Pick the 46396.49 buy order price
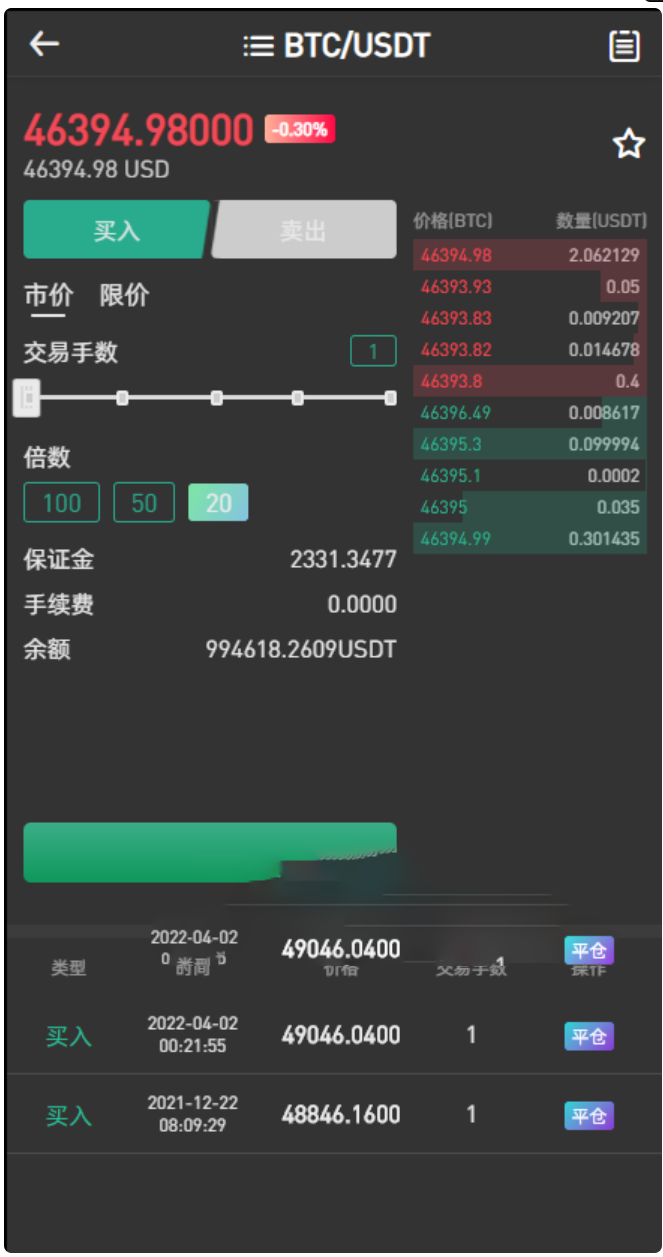 tap(456, 413)
